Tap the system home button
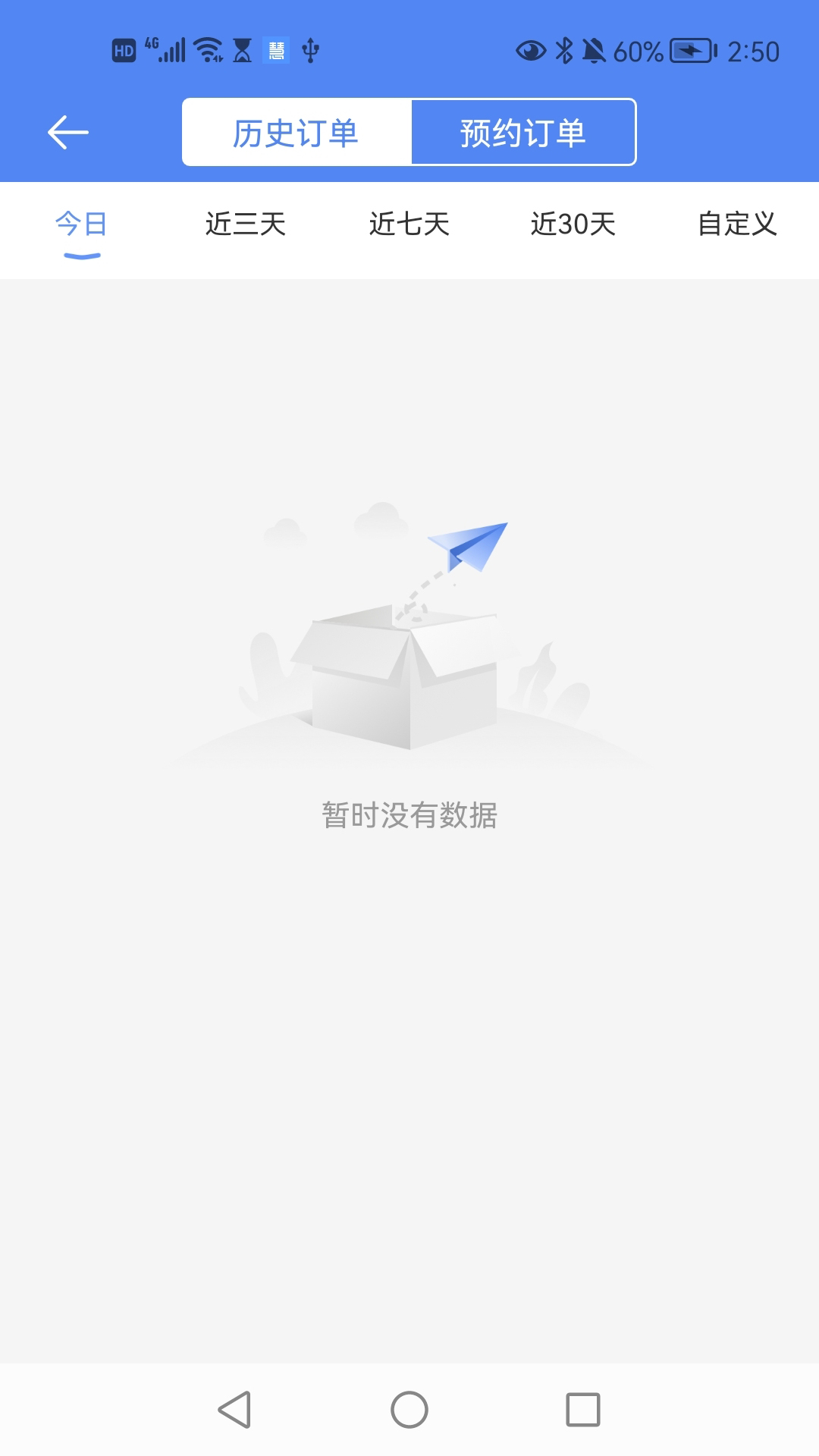 (409, 1410)
